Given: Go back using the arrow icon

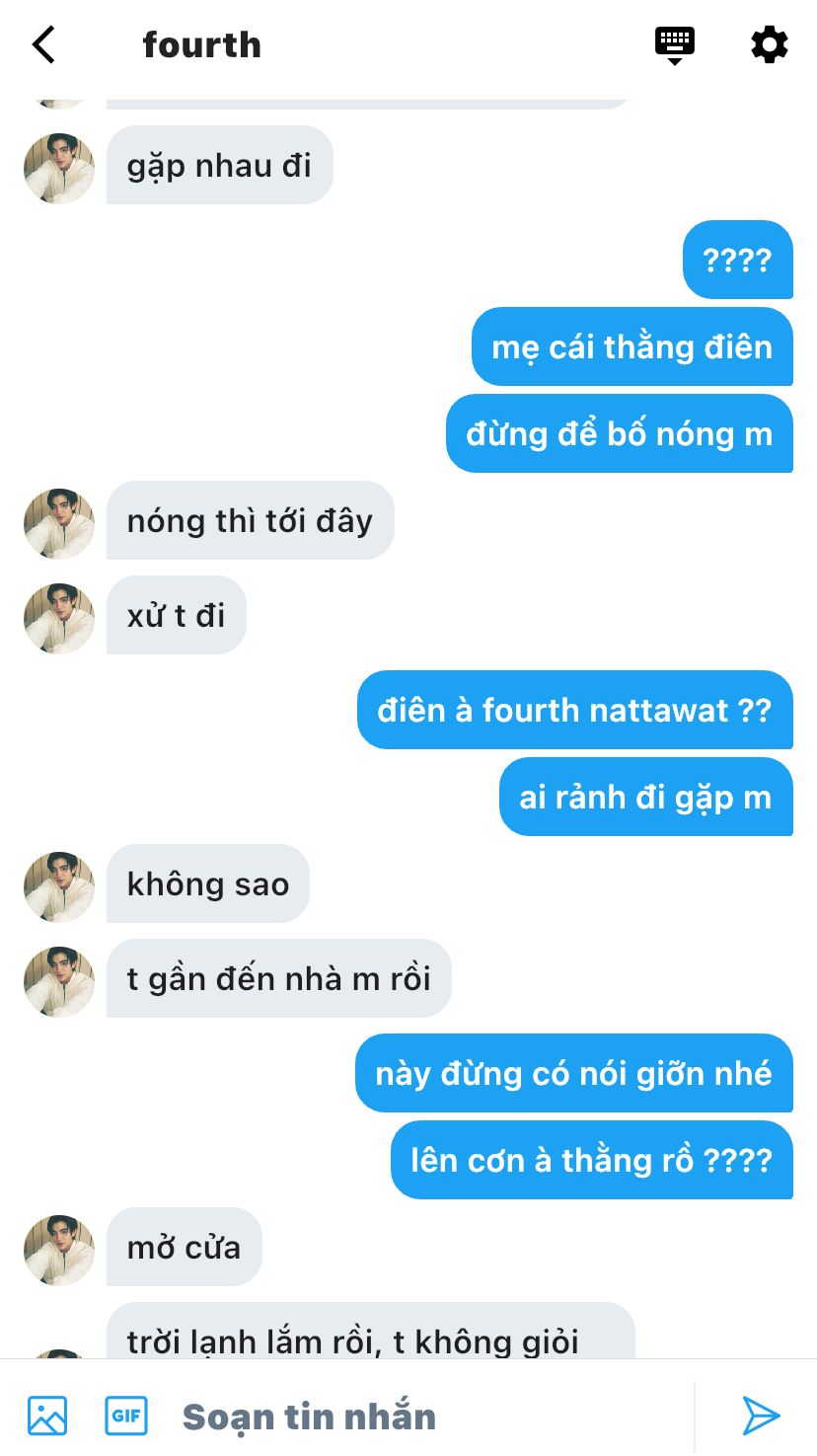Looking at the screenshot, I should [43, 44].
